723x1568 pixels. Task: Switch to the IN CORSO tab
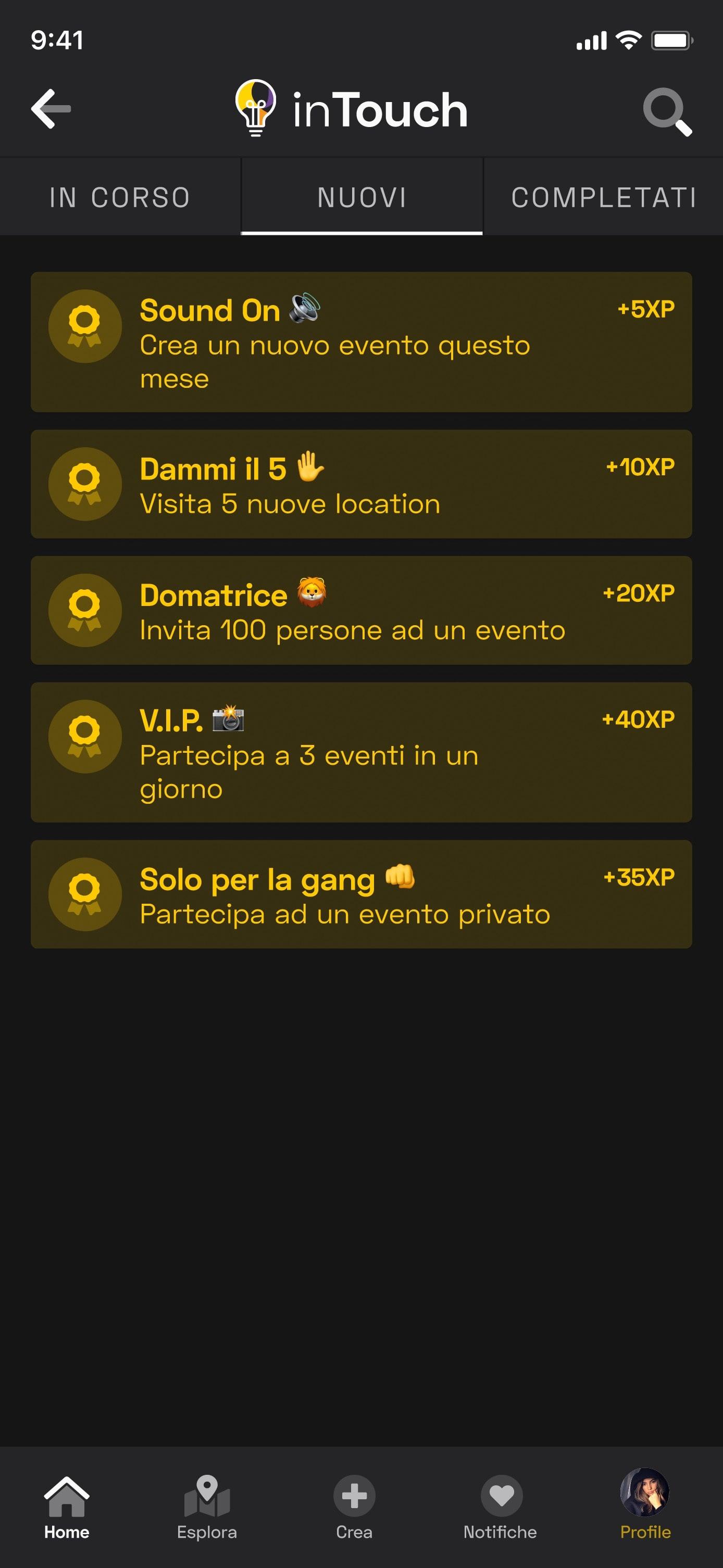click(x=120, y=196)
